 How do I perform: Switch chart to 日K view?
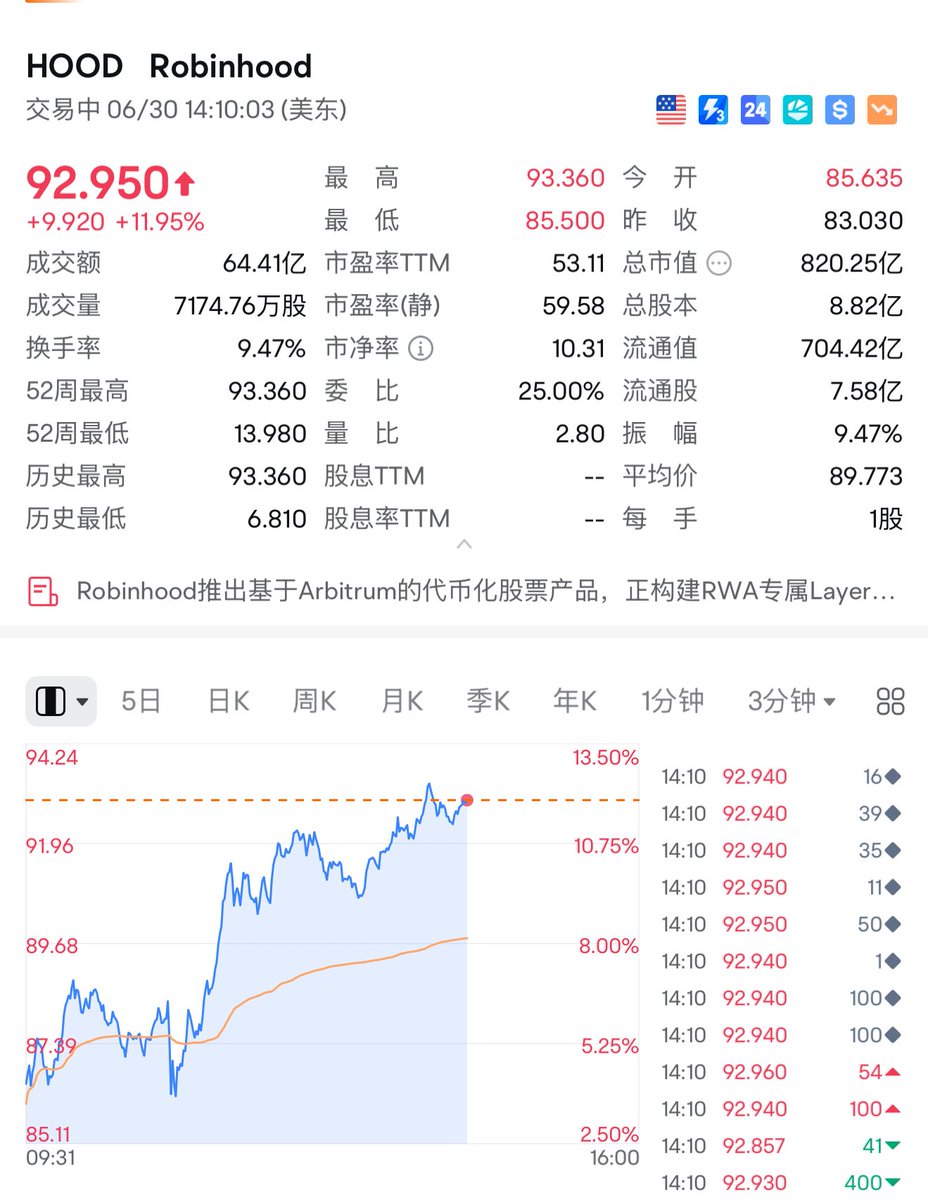pos(228,701)
